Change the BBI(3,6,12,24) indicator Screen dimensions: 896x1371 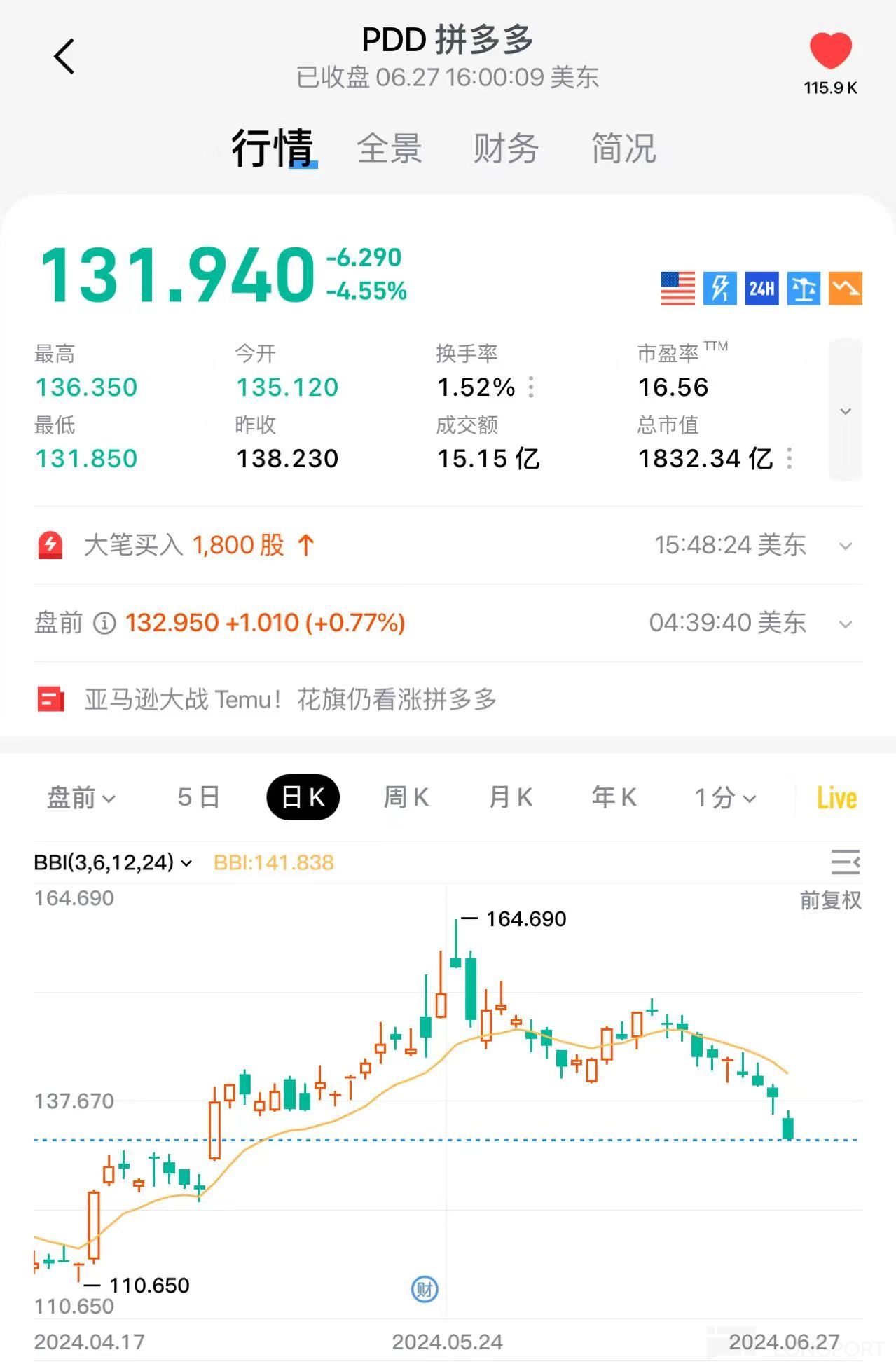(113, 862)
